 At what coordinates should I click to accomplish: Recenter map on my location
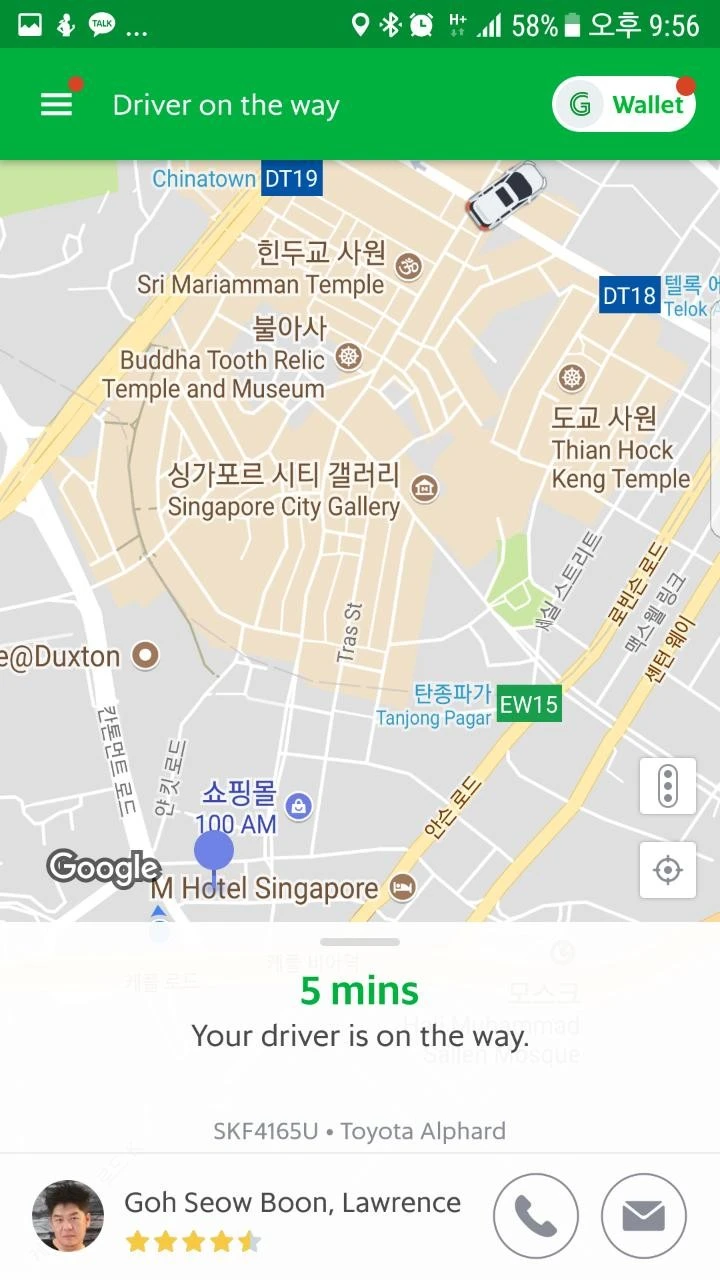point(667,870)
